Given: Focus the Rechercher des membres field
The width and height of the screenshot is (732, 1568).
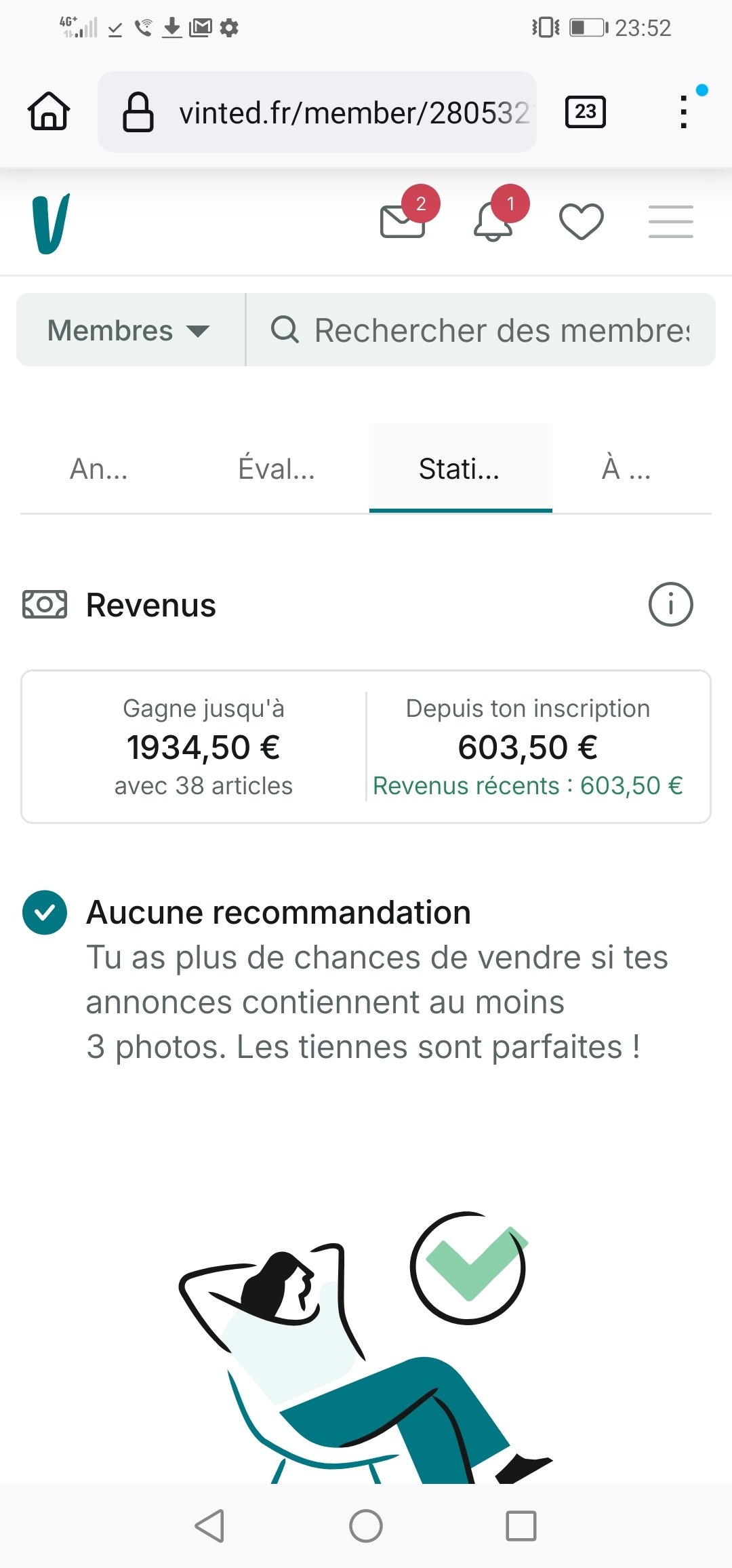Looking at the screenshot, I should point(481,330).
